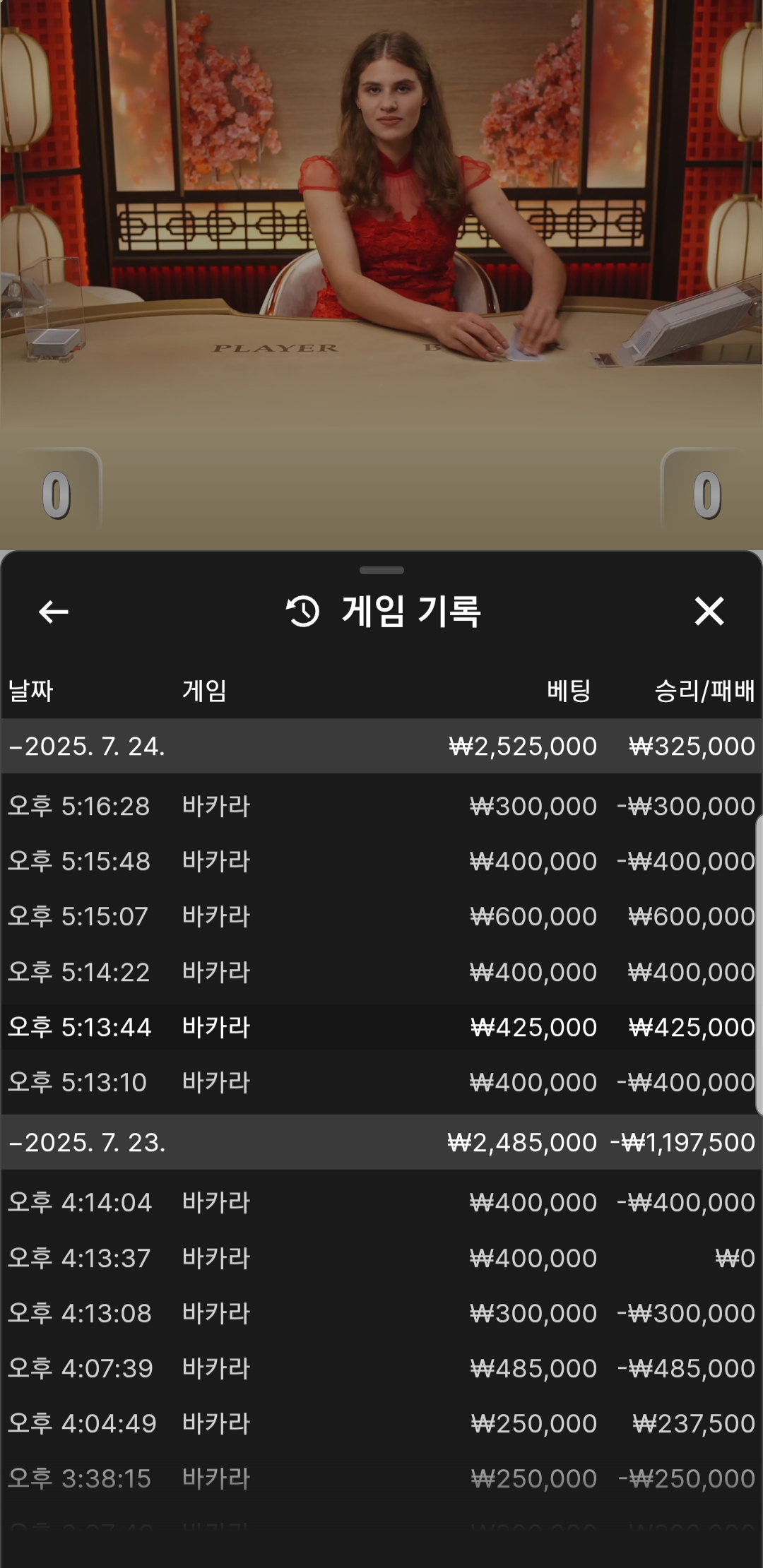Image resolution: width=763 pixels, height=1568 pixels.
Task: Select the 오후 5:13:44 바카라 entry
Action: click(381, 1027)
